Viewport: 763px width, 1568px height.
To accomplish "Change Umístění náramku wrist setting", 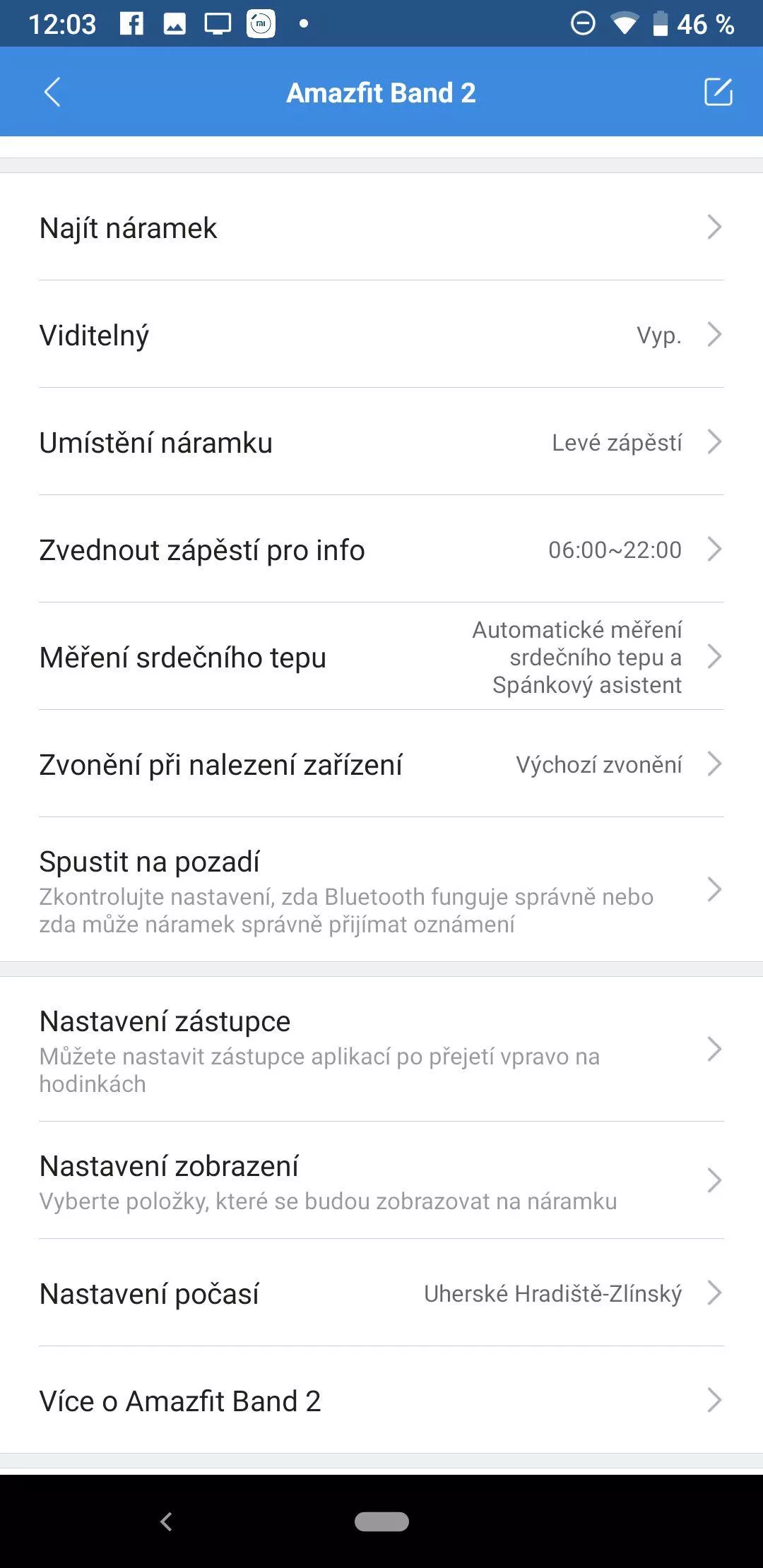I will pos(381,442).
